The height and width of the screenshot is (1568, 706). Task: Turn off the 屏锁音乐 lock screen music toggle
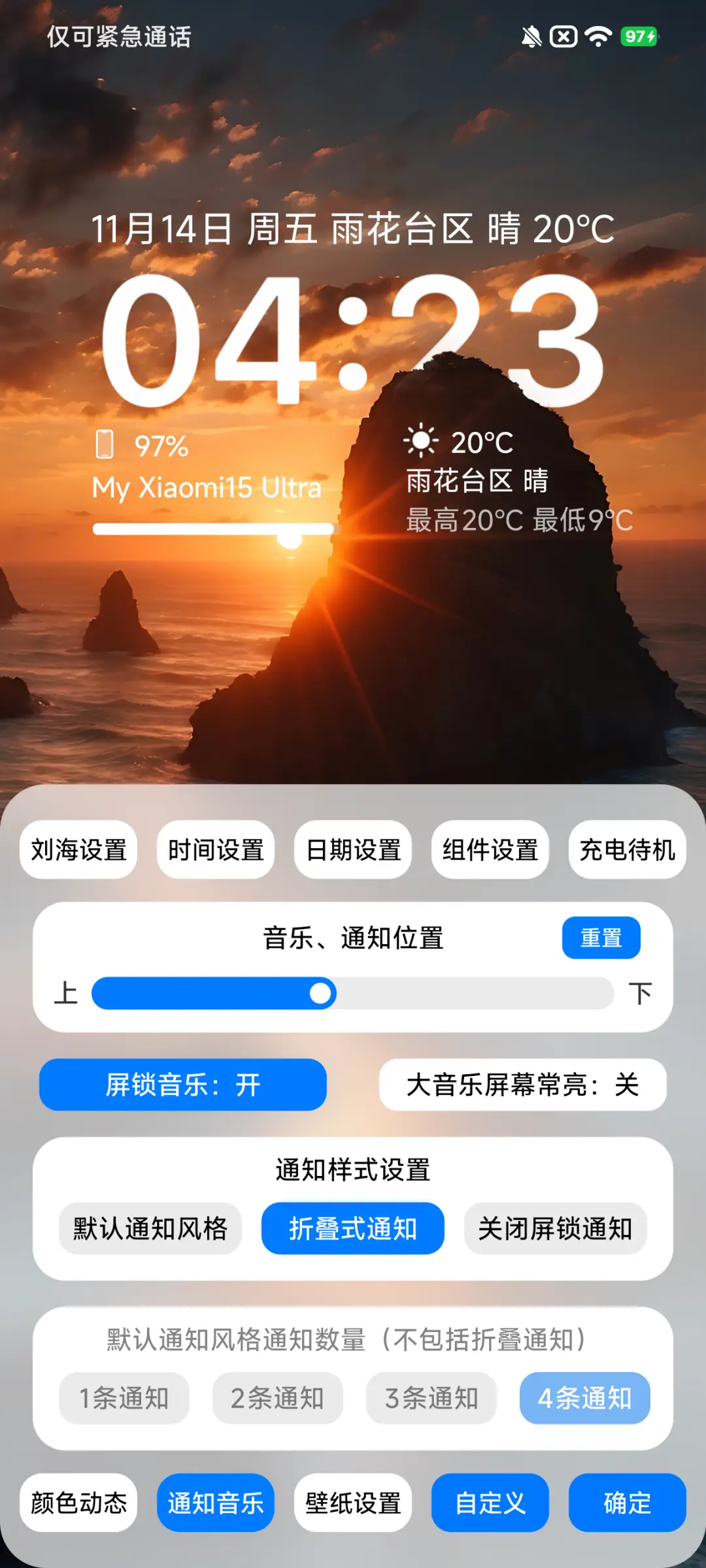(182, 1085)
